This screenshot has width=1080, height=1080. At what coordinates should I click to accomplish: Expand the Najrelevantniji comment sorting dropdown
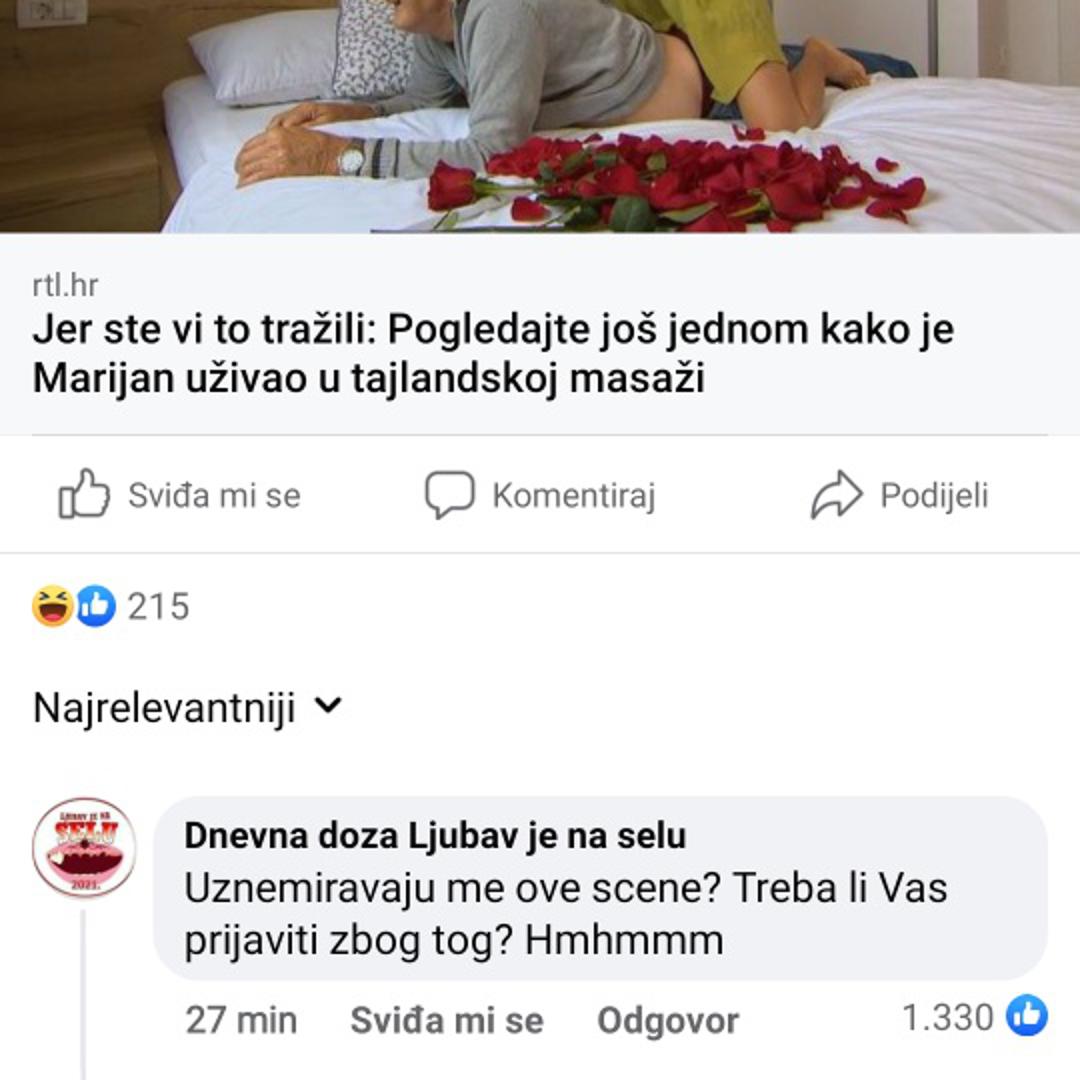[187, 708]
